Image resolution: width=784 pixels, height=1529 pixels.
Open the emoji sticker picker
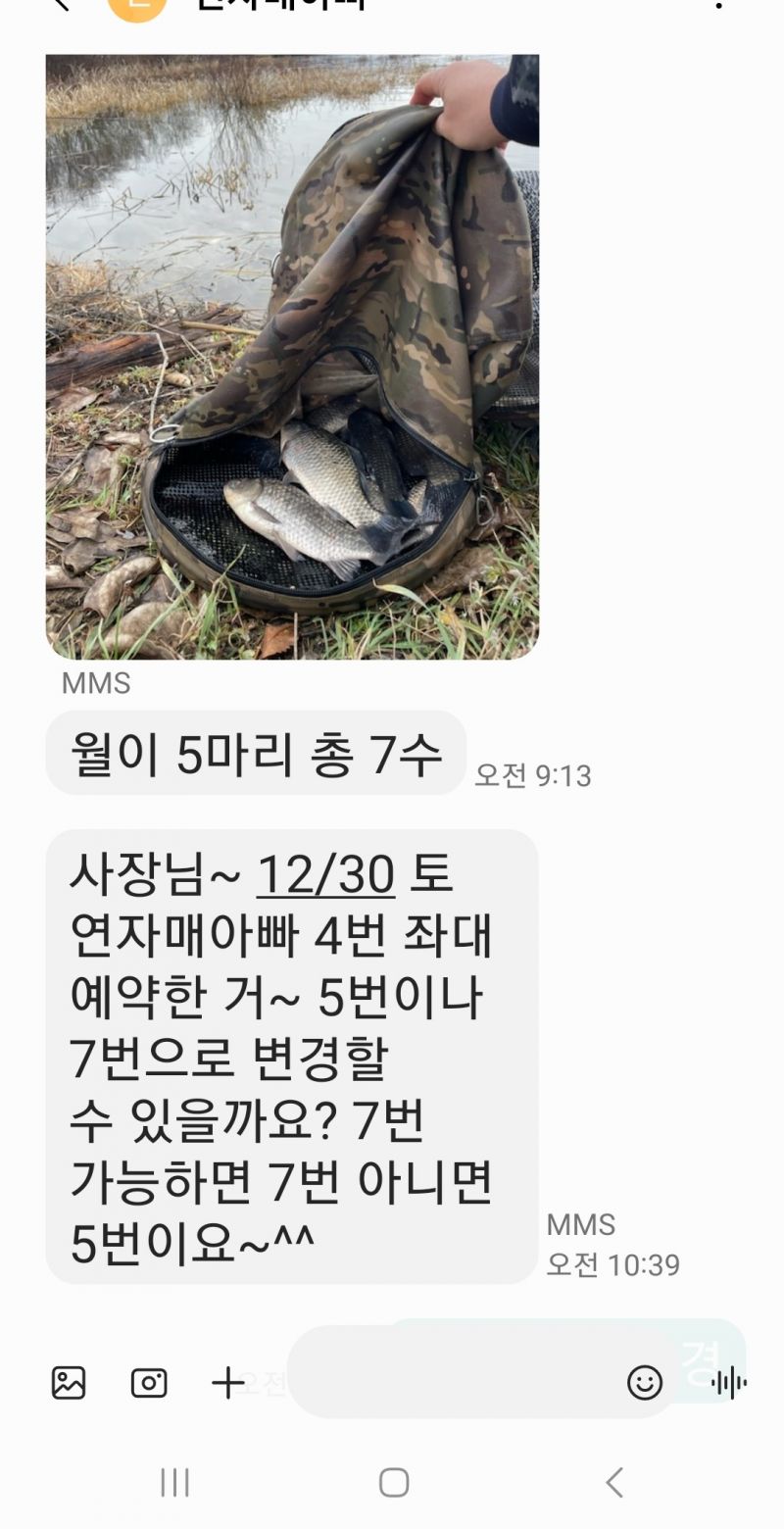(645, 1383)
